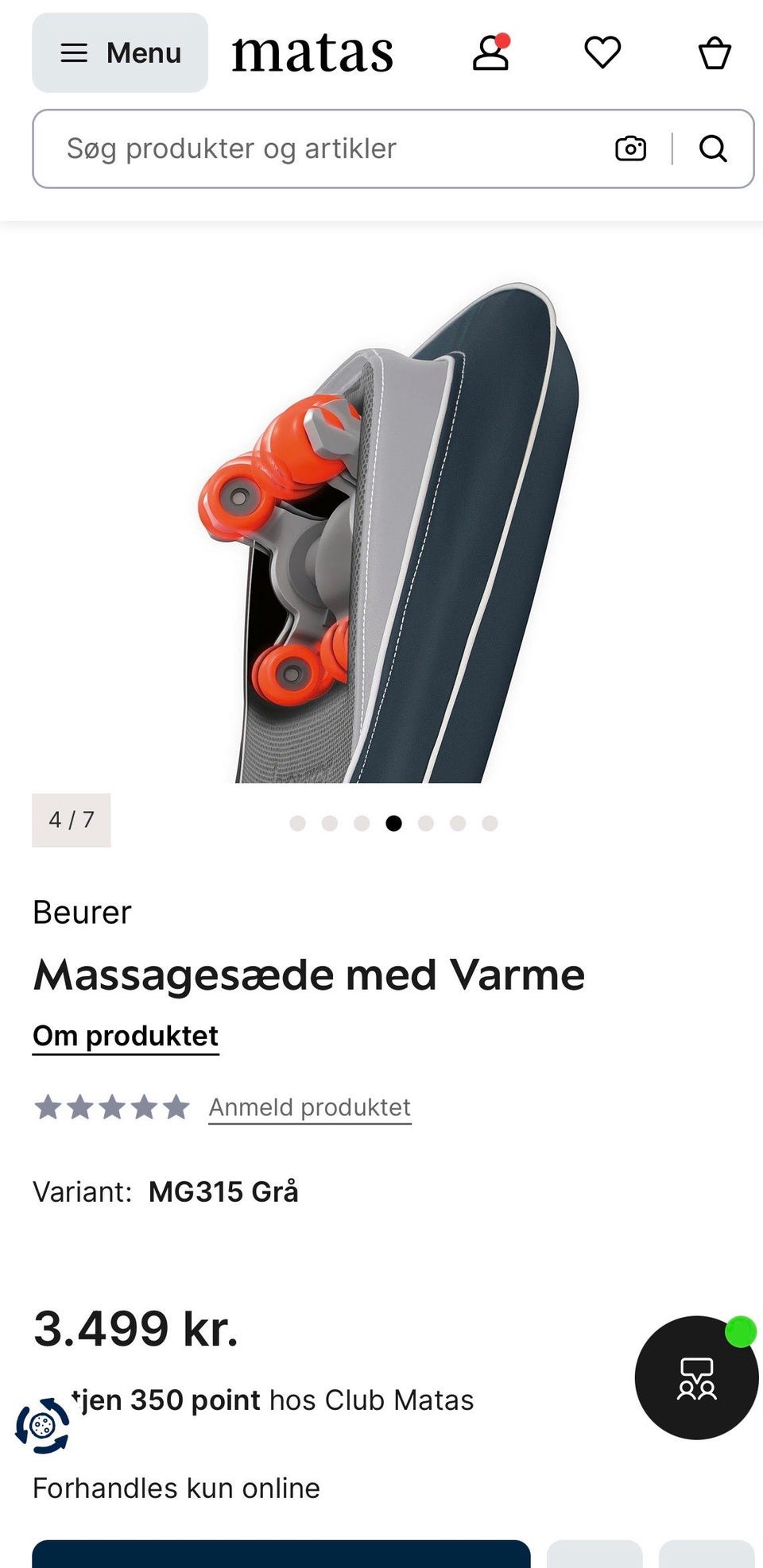Select the last carousel dot

[x=490, y=823]
